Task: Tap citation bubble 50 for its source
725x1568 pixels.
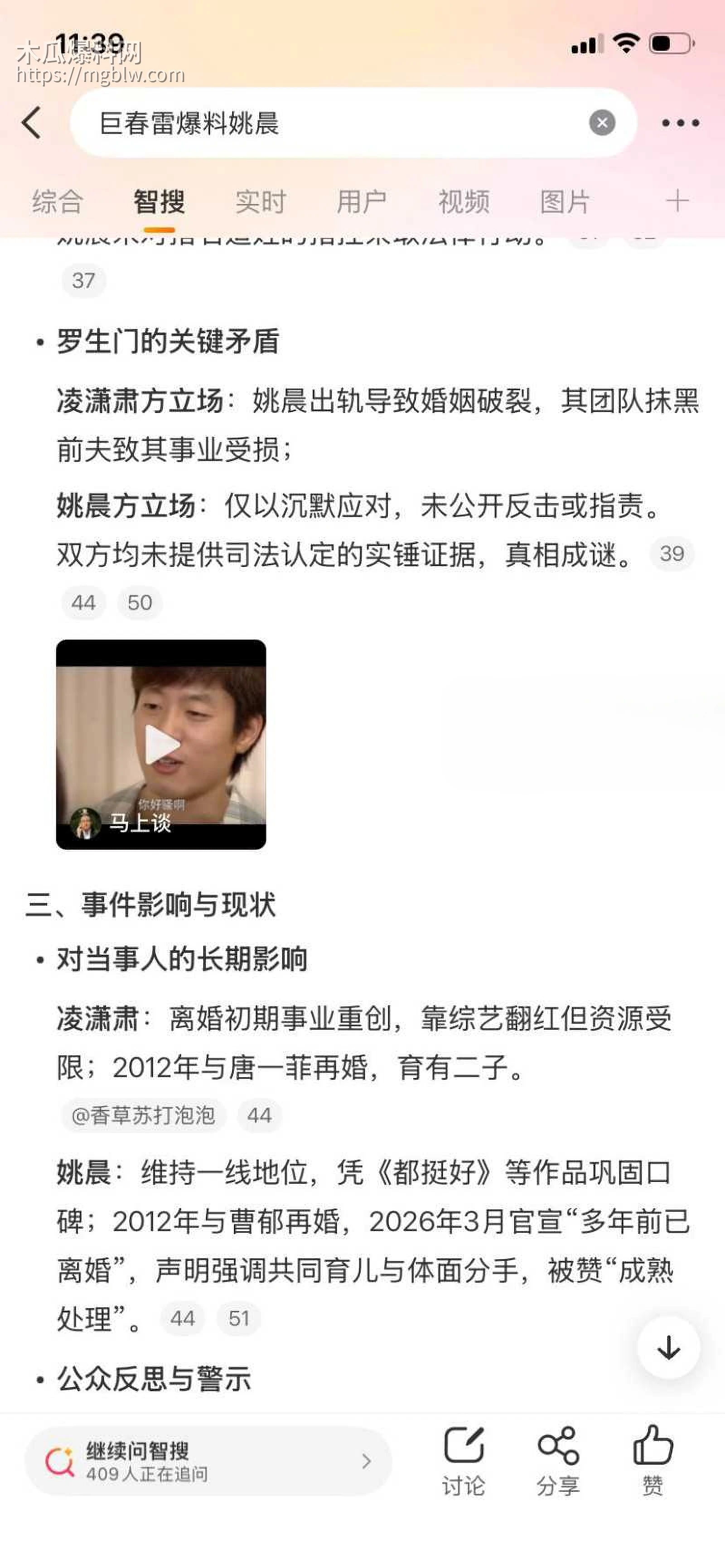Action: click(140, 603)
